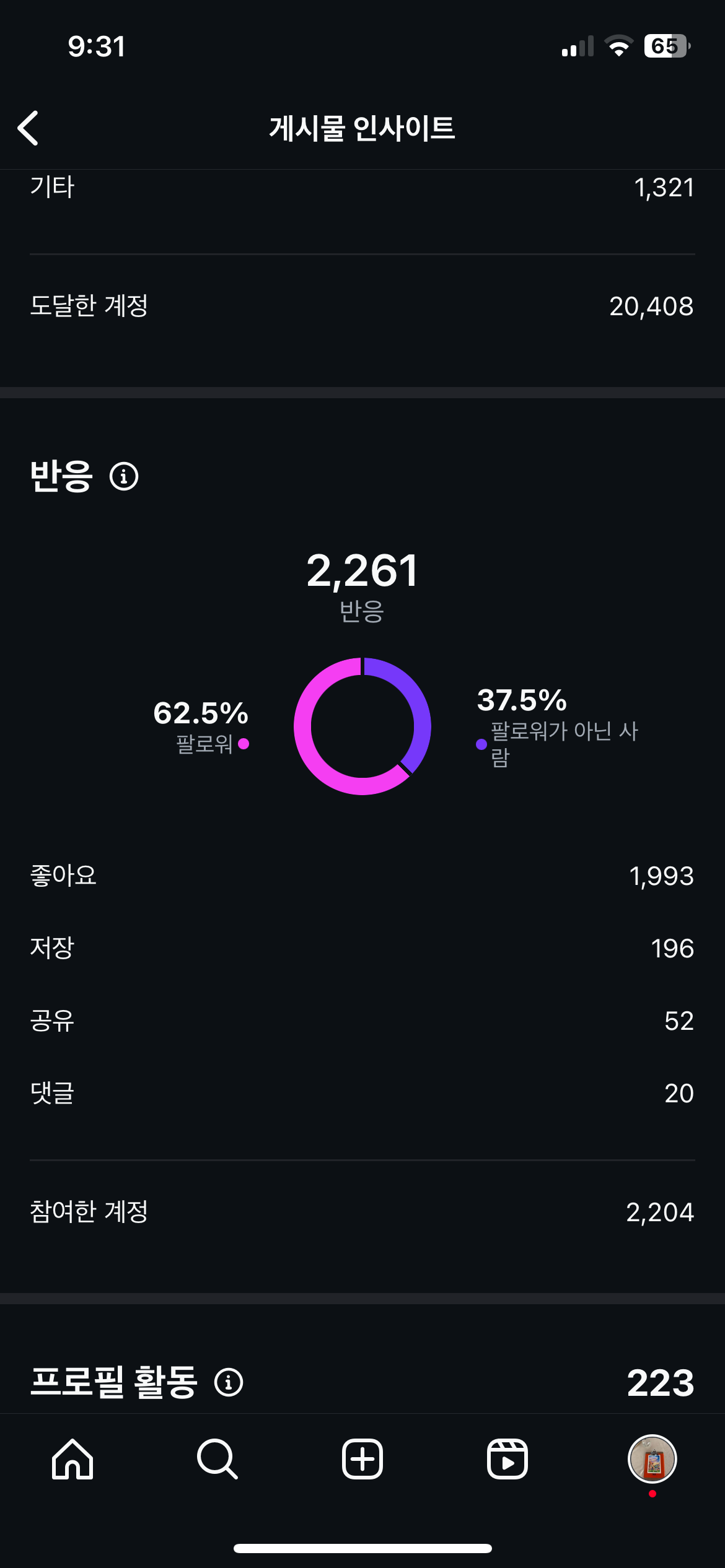Screen dimensions: 725x1568
Task: Open the info icon next to 프로필 활동
Action: (x=228, y=1382)
